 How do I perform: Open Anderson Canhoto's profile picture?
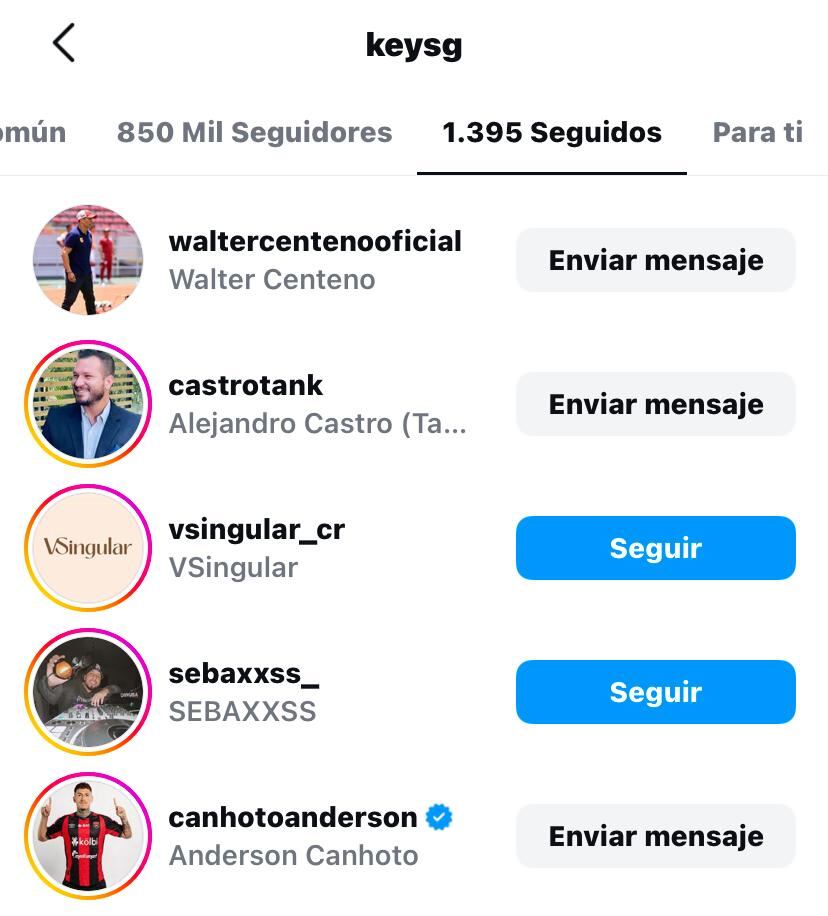(x=88, y=836)
